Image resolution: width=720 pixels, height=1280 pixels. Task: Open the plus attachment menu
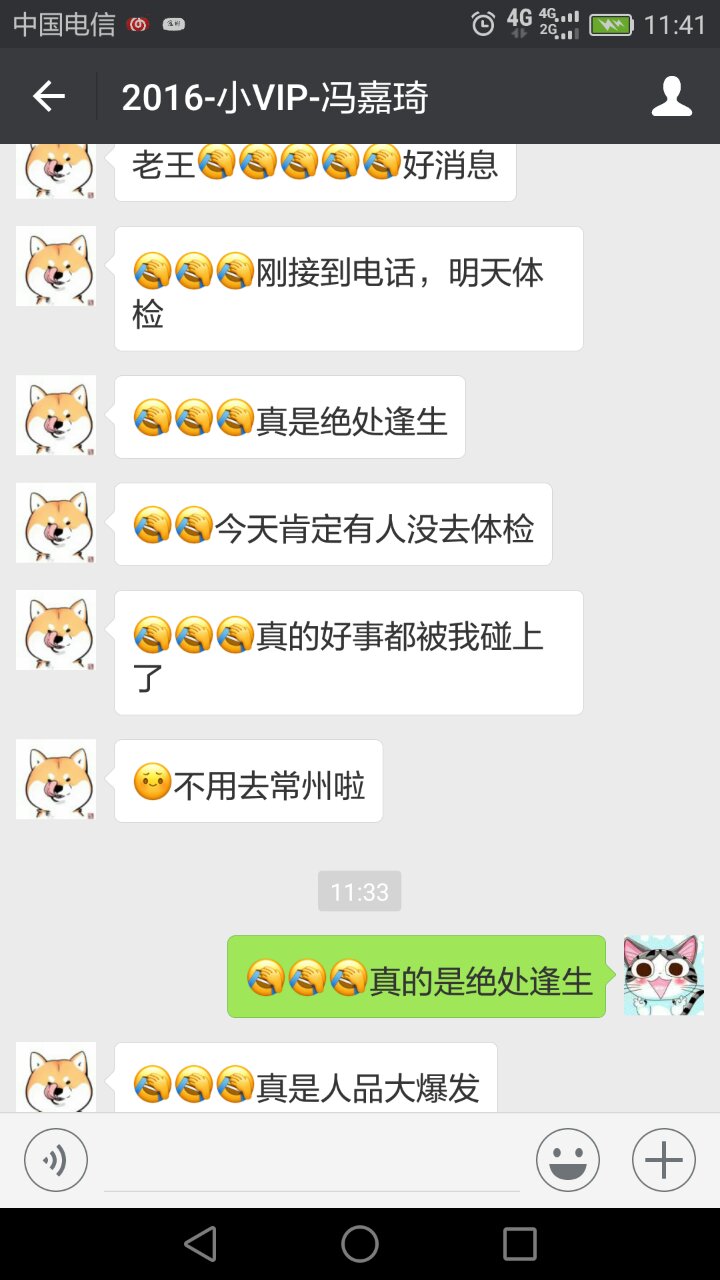(663, 1160)
